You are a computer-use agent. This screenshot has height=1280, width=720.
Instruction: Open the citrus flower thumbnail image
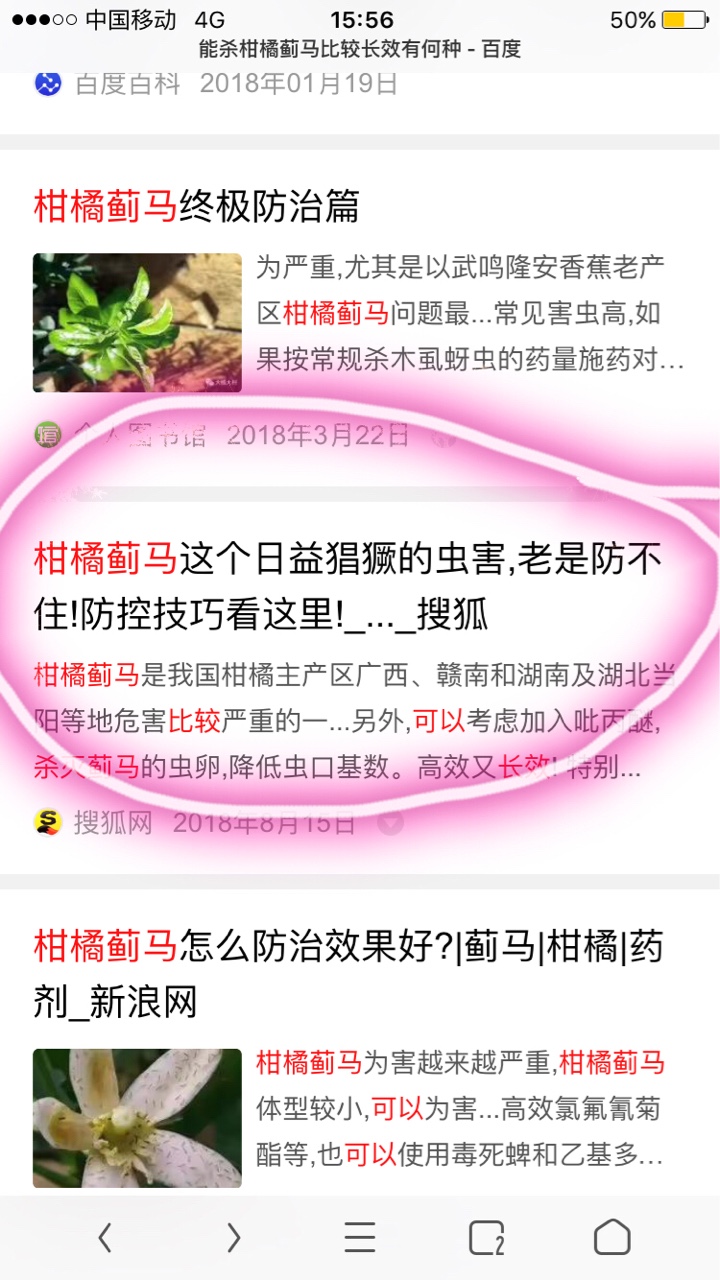pyautogui.click(x=137, y=1118)
